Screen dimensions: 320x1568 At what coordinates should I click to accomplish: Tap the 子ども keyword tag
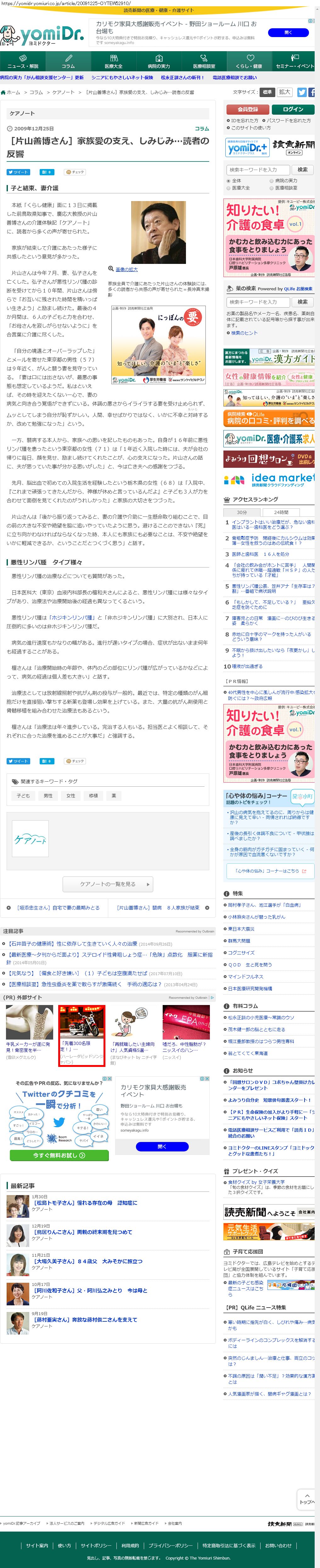coord(23,795)
